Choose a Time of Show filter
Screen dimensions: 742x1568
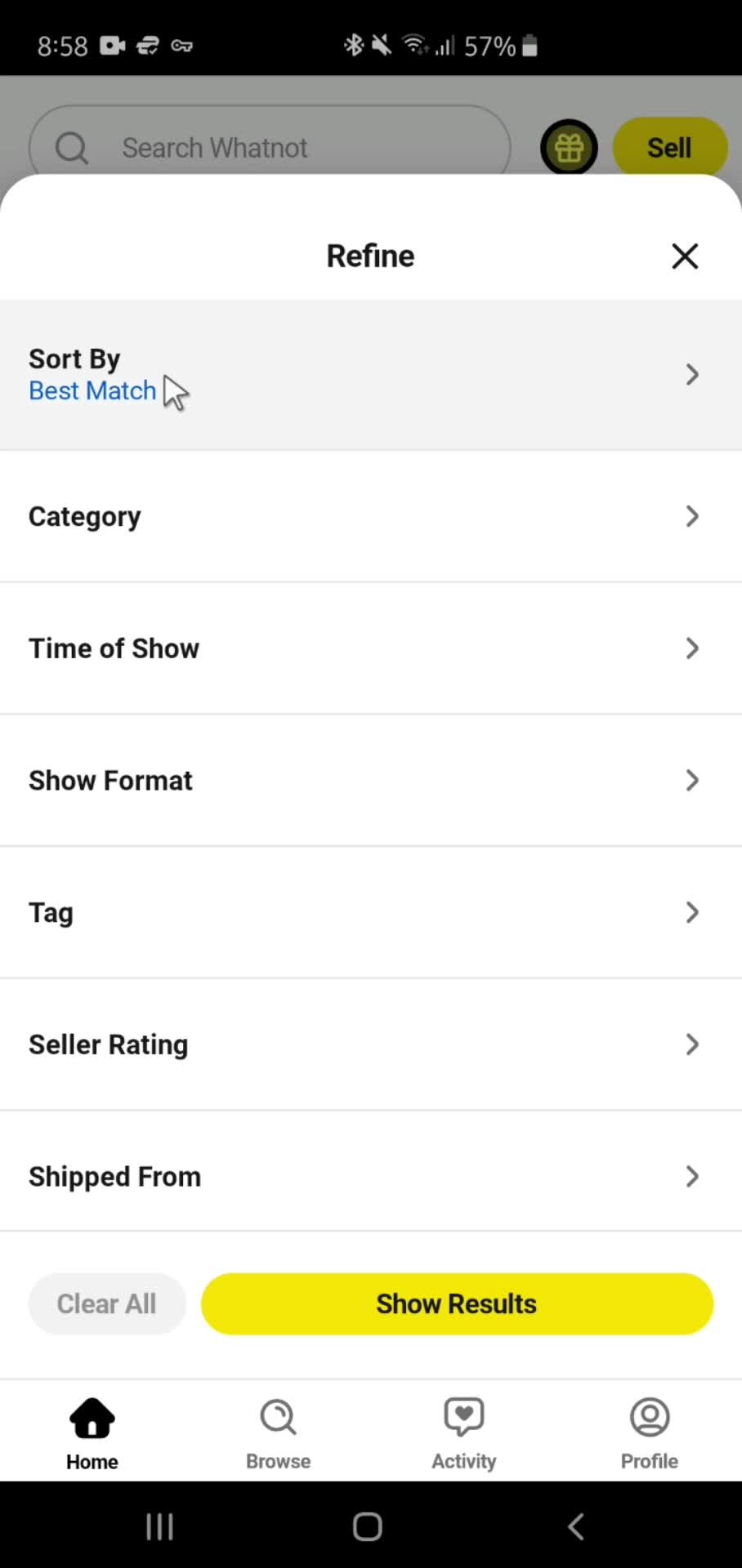pyautogui.click(x=370, y=648)
